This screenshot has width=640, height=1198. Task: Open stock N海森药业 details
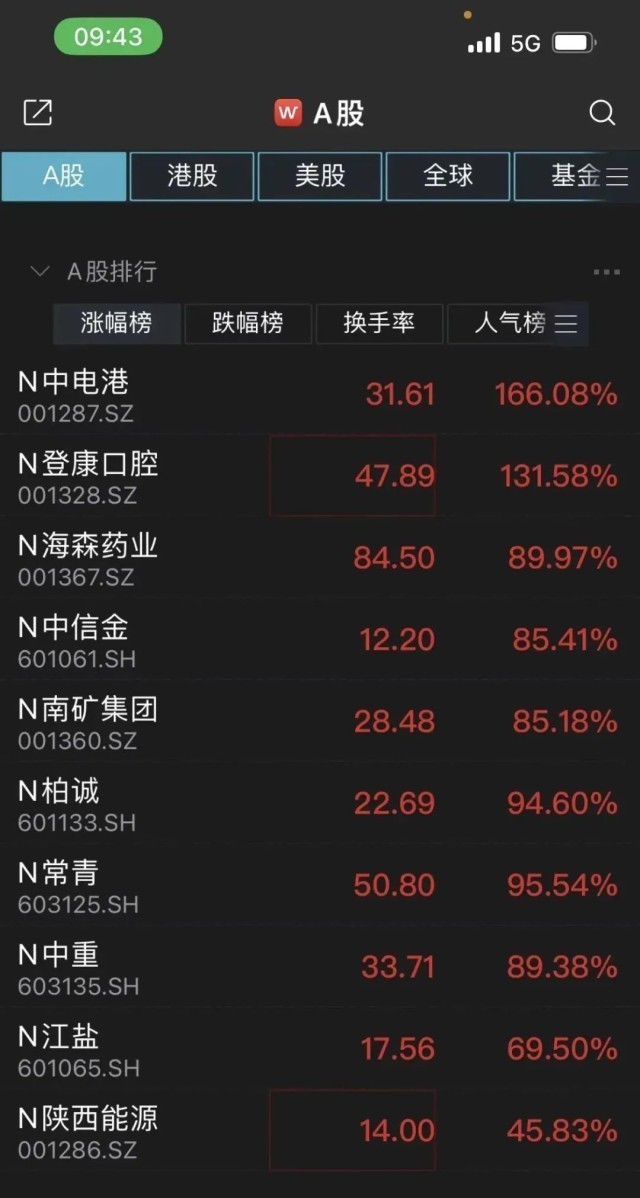click(x=88, y=558)
